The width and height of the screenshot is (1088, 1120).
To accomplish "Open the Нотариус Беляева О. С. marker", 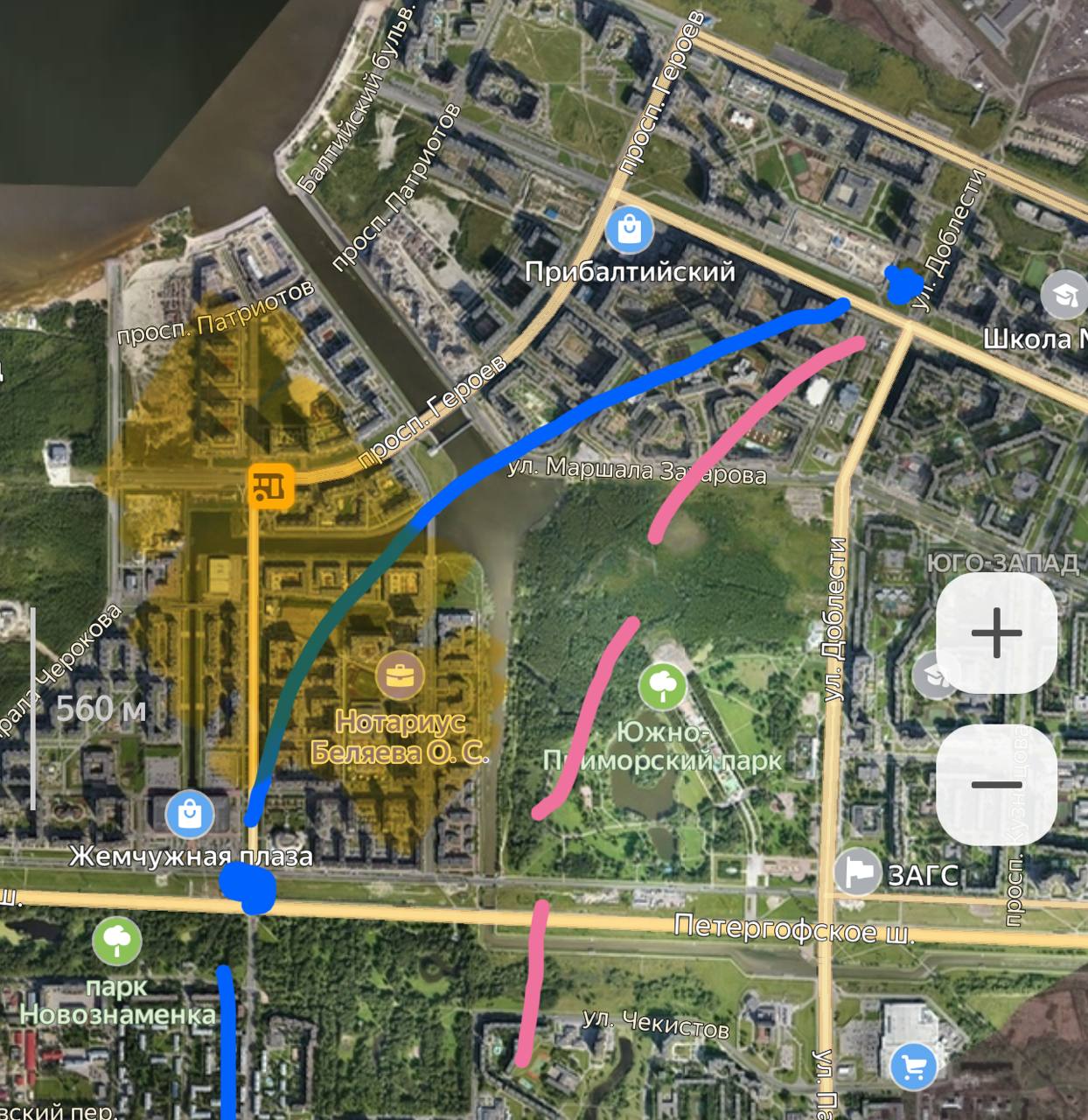I will [x=401, y=676].
